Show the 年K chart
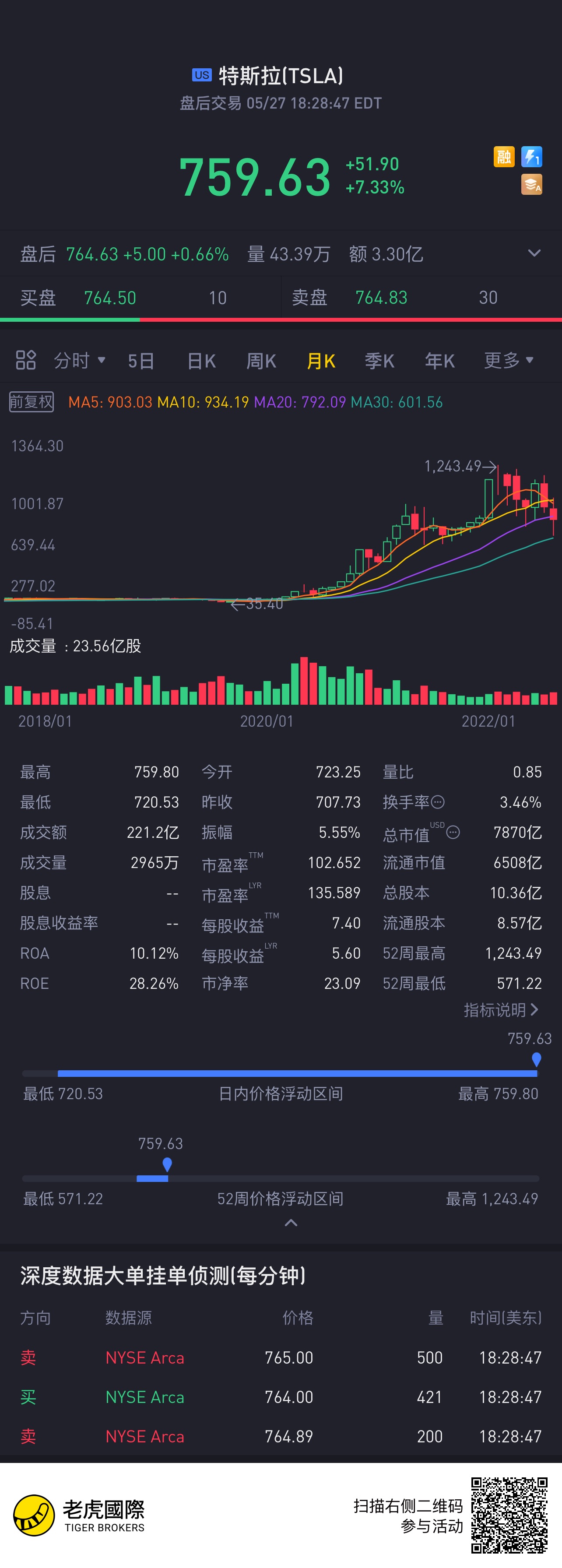This screenshot has height=1568, width=562. pos(439,361)
